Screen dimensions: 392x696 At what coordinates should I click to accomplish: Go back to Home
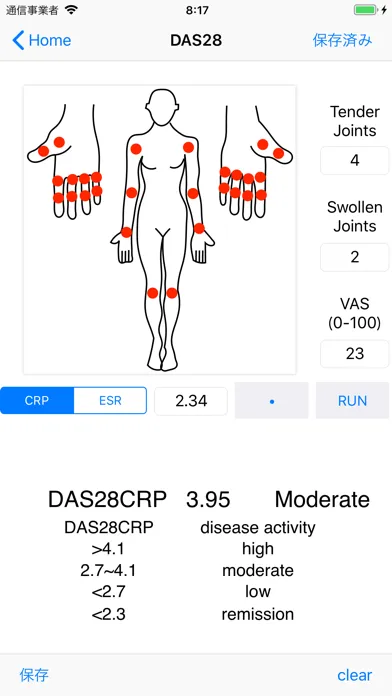41,40
